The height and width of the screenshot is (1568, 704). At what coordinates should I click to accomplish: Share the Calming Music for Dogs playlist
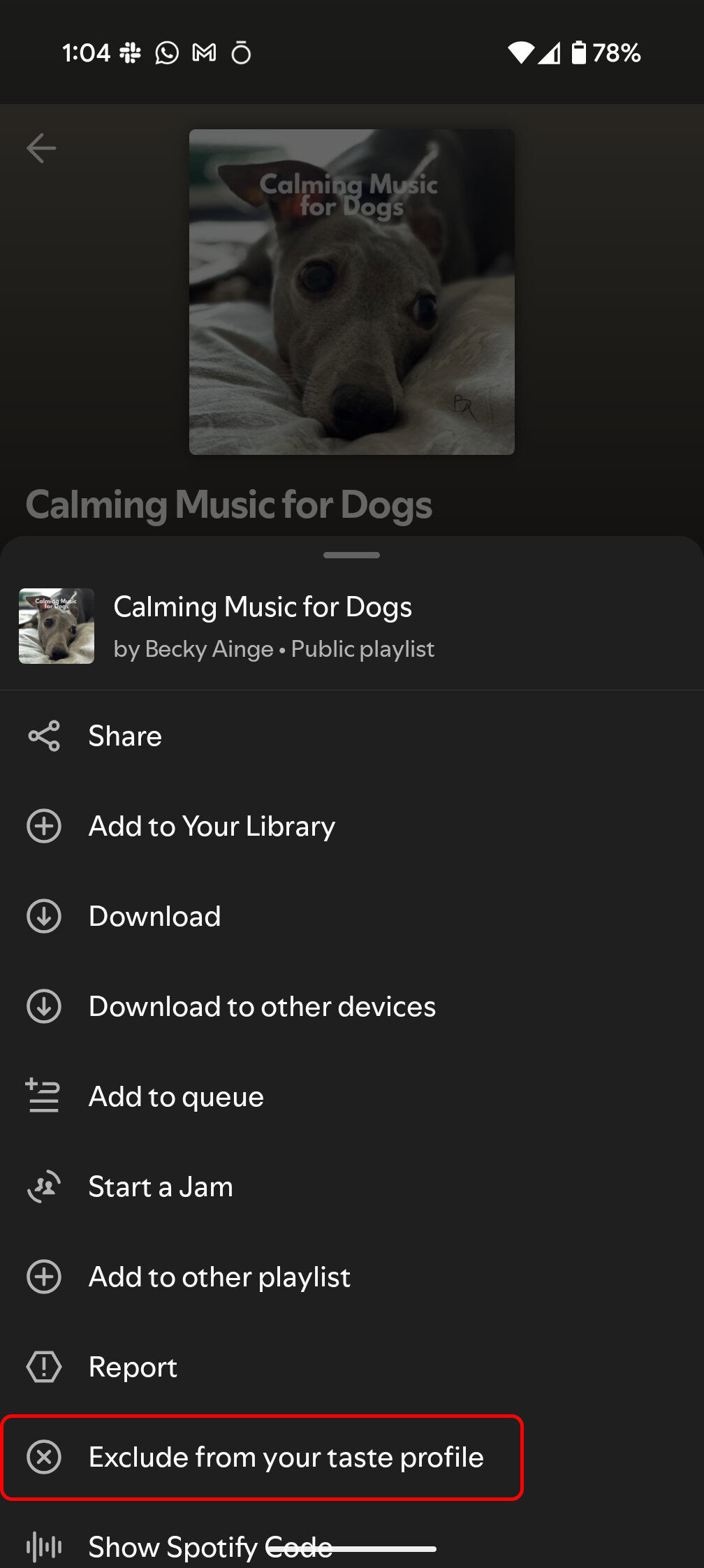(x=126, y=736)
